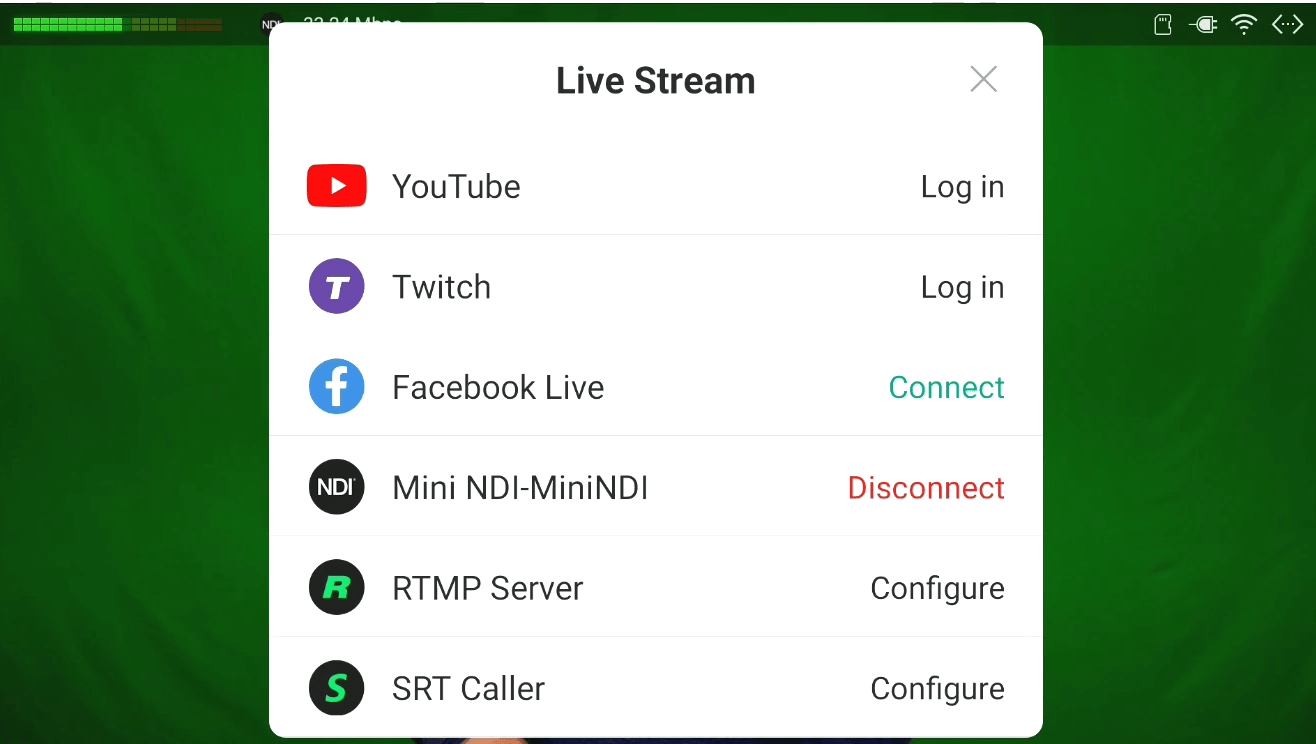Disconnect Mini NDI-MiniNDI stream
Image resolution: width=1316 pixels, height=744 pixels.
[x=926, y=488]
